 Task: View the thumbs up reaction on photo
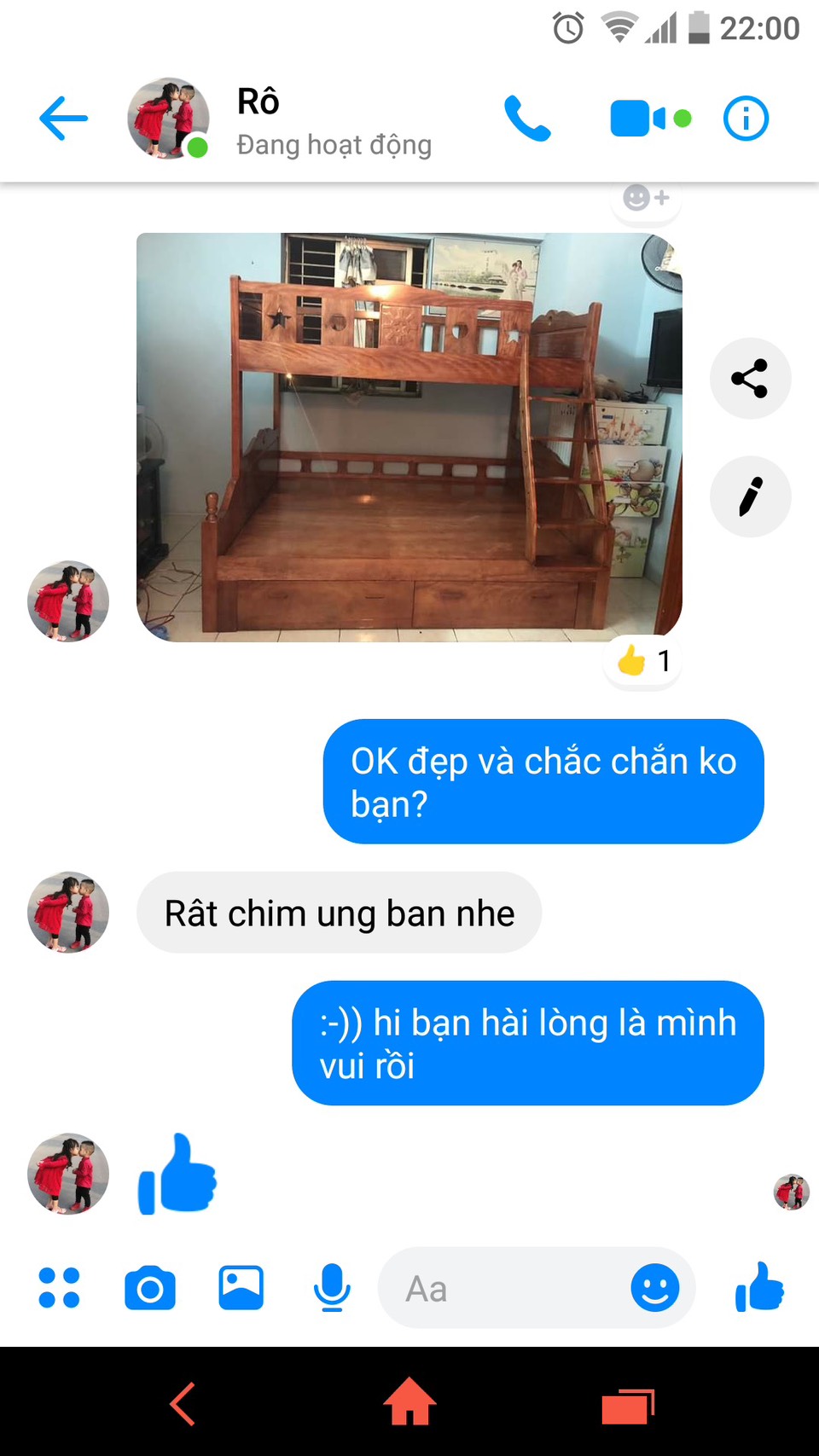pos(643,661)
